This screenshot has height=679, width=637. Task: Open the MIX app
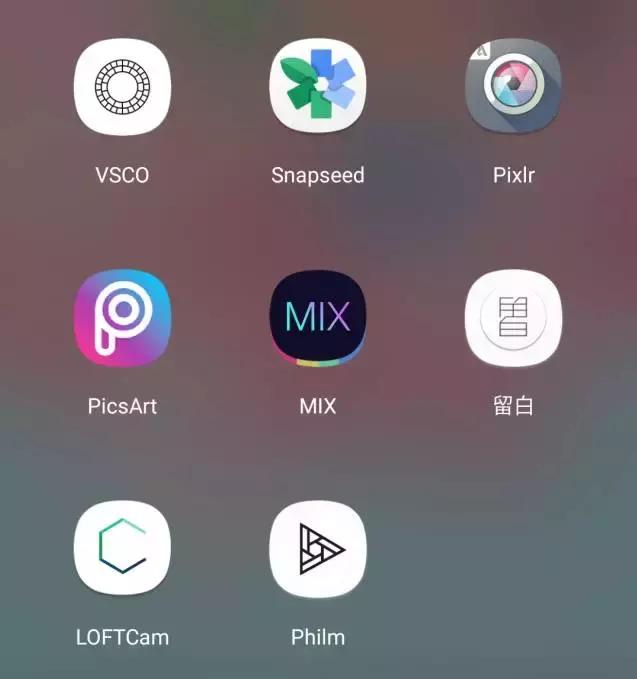[318, 318]
